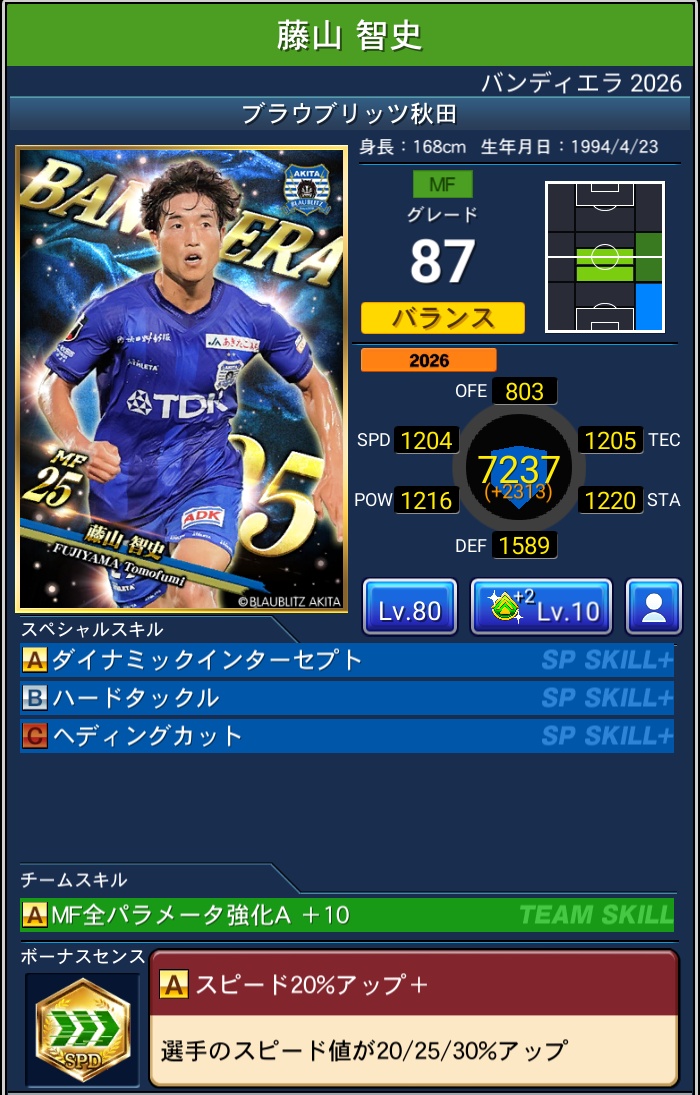Open the スピード20%アップ+ bonus sense details
700x1095 pixels.
tap(413, 1017)
